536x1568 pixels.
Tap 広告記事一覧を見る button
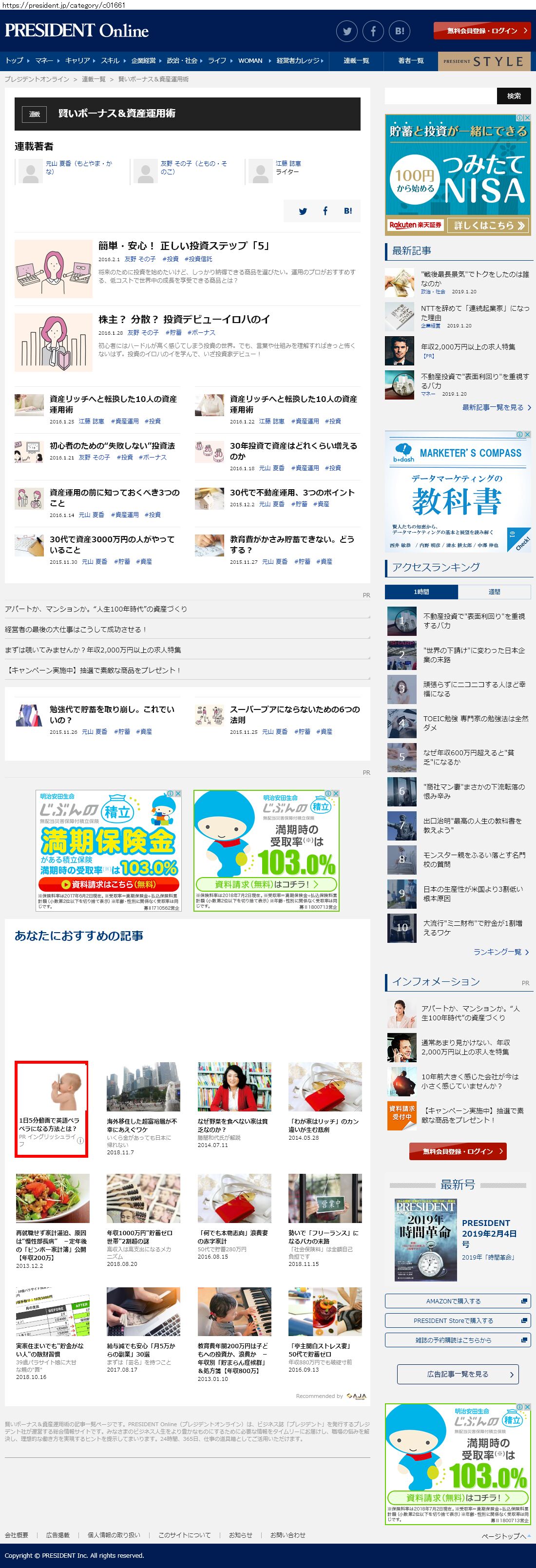point(457,1374)
